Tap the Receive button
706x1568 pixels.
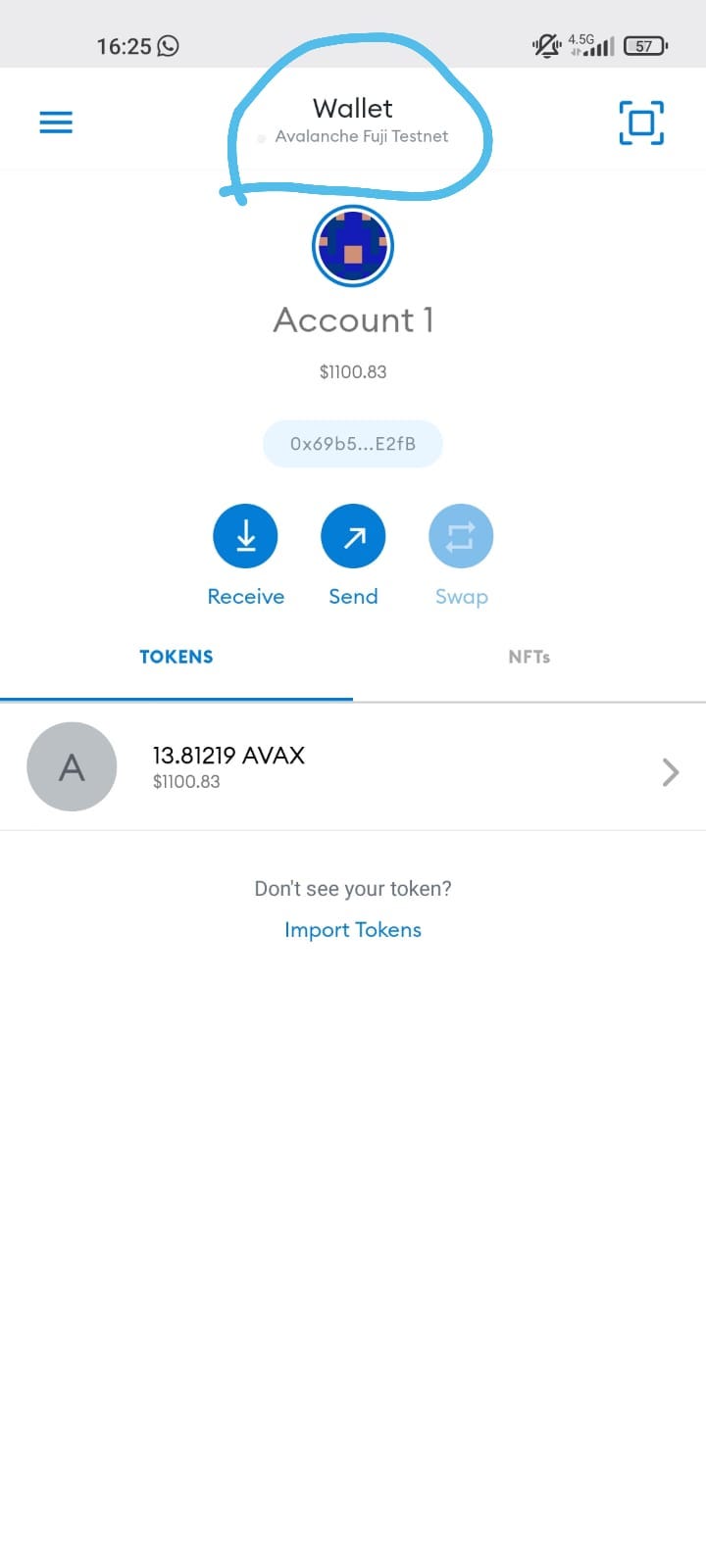(245, 556)
